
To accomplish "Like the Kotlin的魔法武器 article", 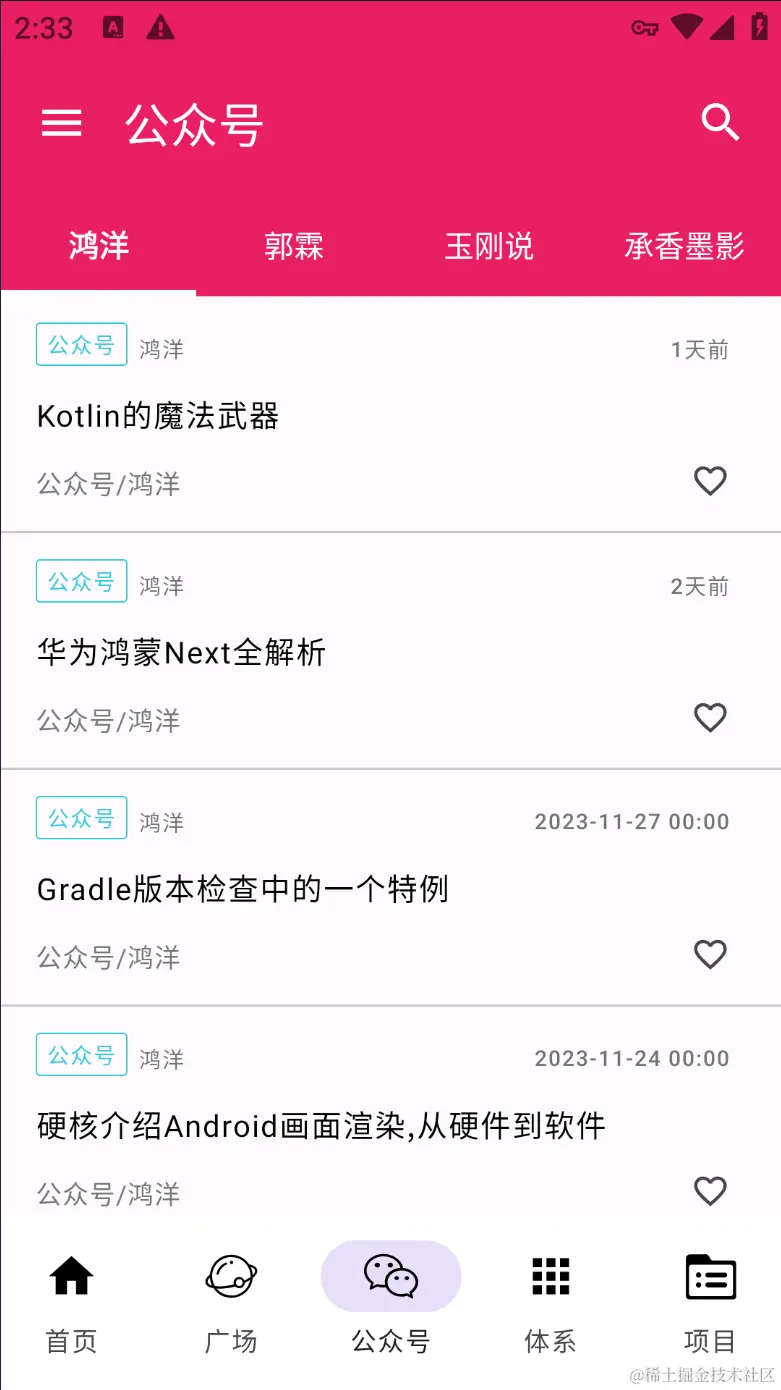I will [710, 481].
